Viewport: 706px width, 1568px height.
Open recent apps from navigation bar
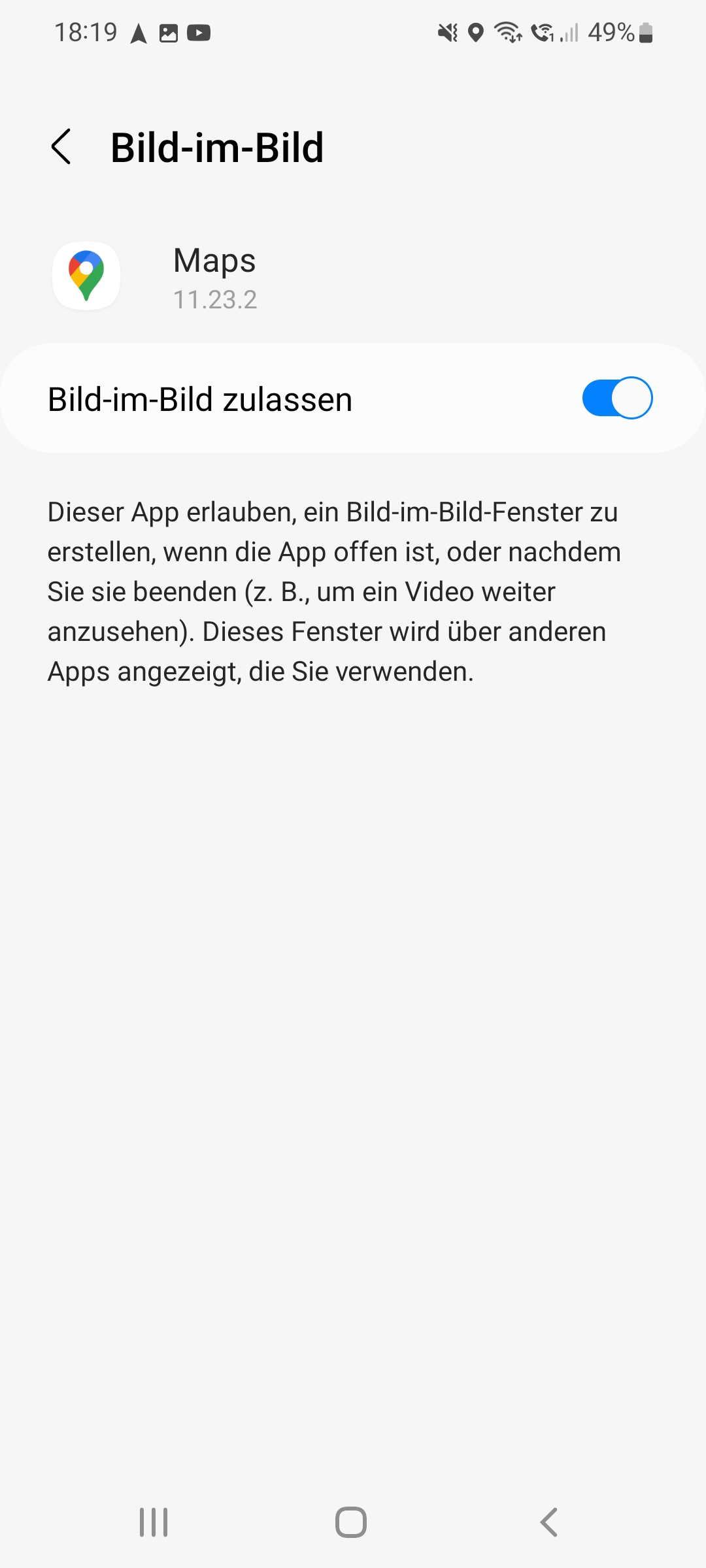[x=154, y=1522]
